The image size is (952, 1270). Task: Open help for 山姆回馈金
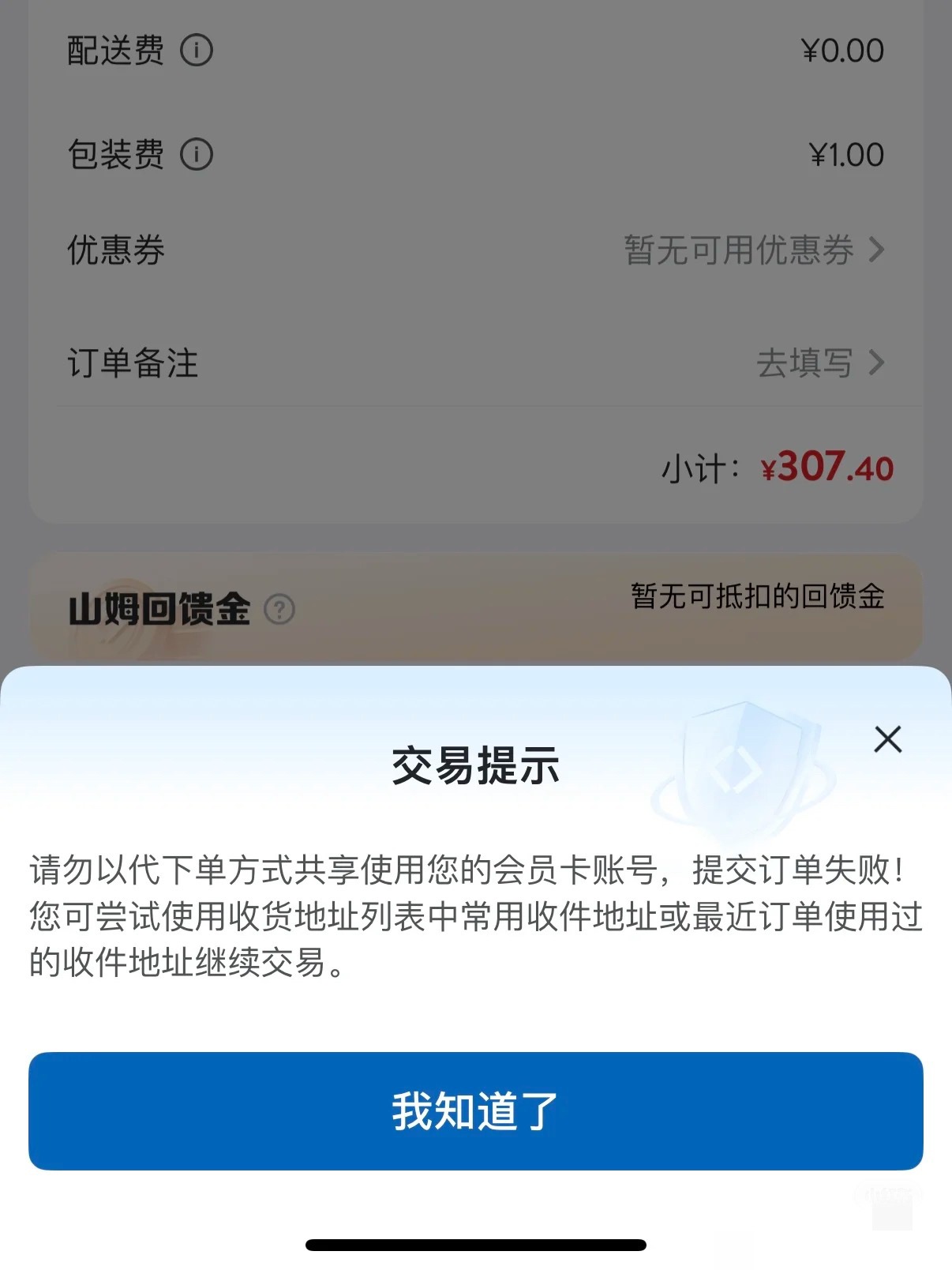[x=279, y=610]
